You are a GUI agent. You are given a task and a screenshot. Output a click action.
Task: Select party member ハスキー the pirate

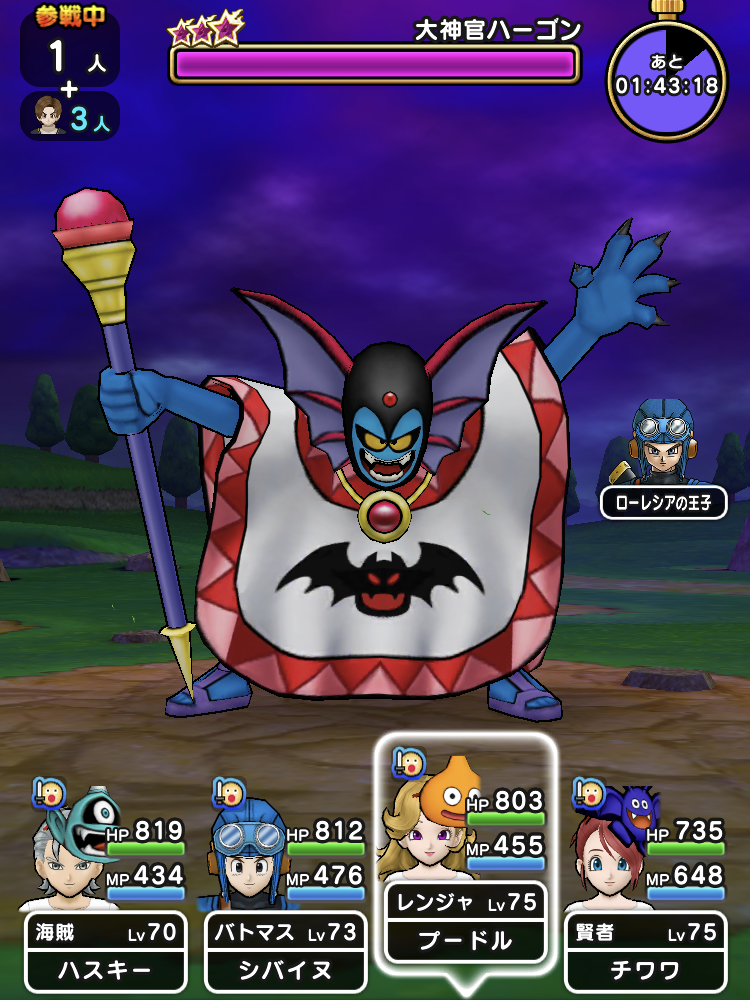pyautogui.click(x=105, y=948)
